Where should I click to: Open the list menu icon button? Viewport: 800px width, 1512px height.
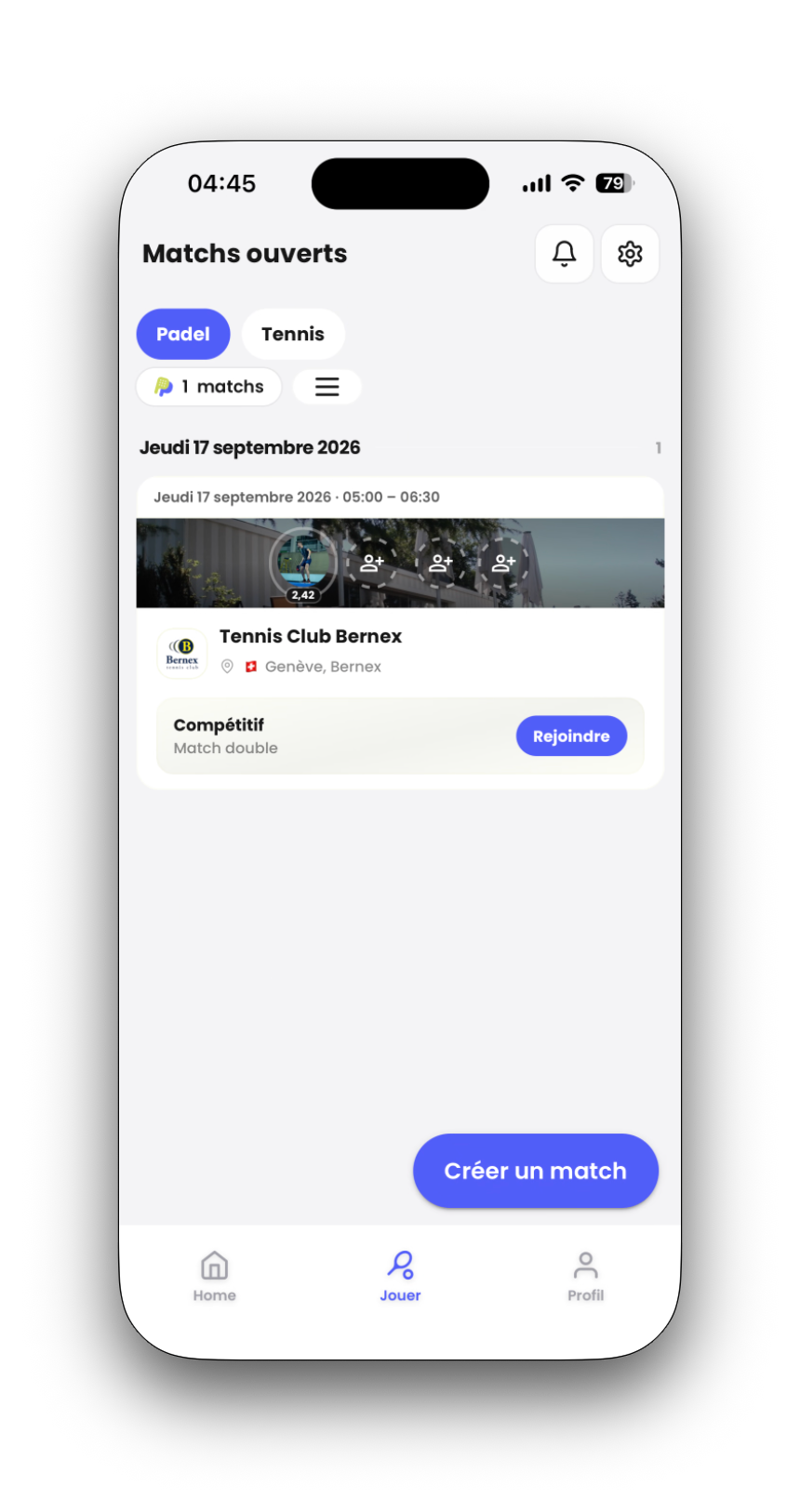coord(327,387)
